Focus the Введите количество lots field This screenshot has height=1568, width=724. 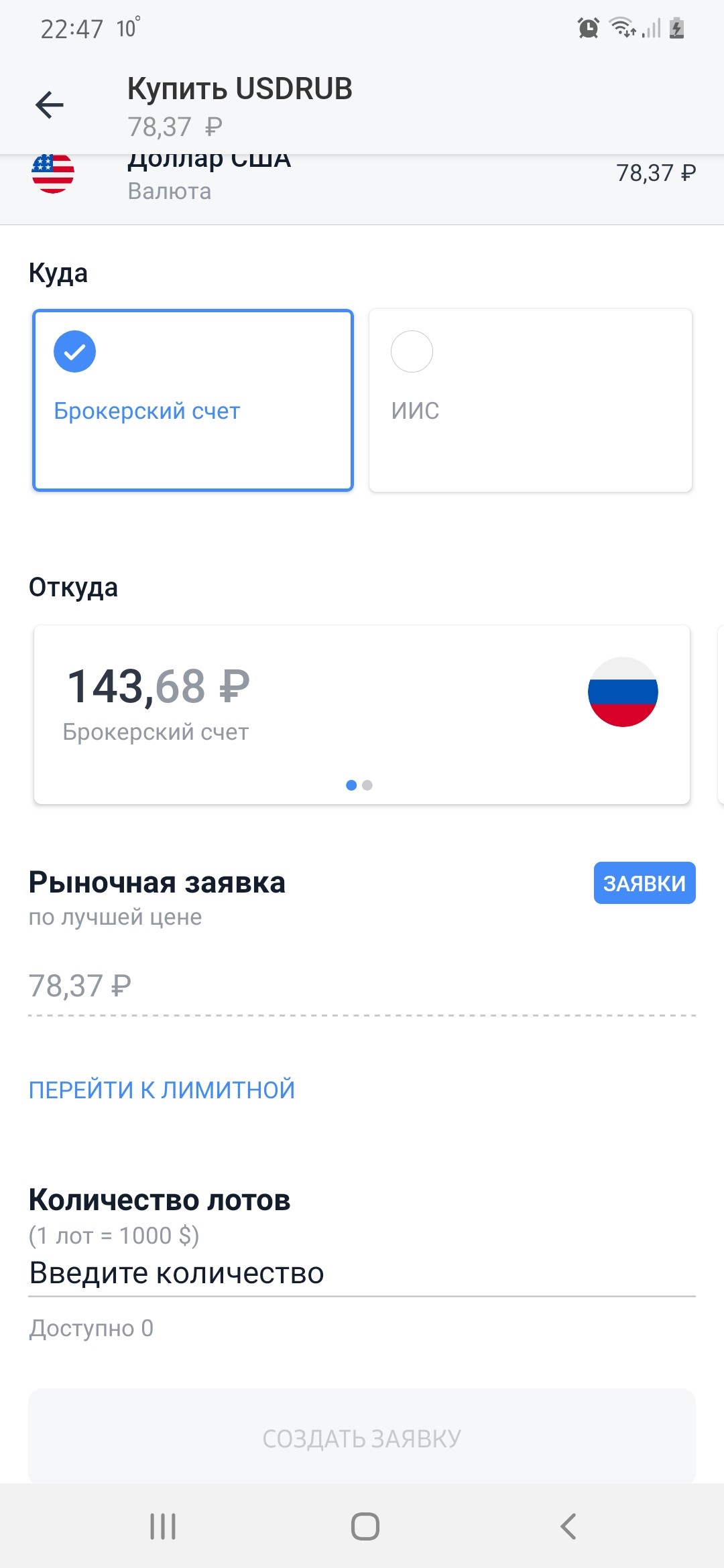click(x=362, y=1273)
